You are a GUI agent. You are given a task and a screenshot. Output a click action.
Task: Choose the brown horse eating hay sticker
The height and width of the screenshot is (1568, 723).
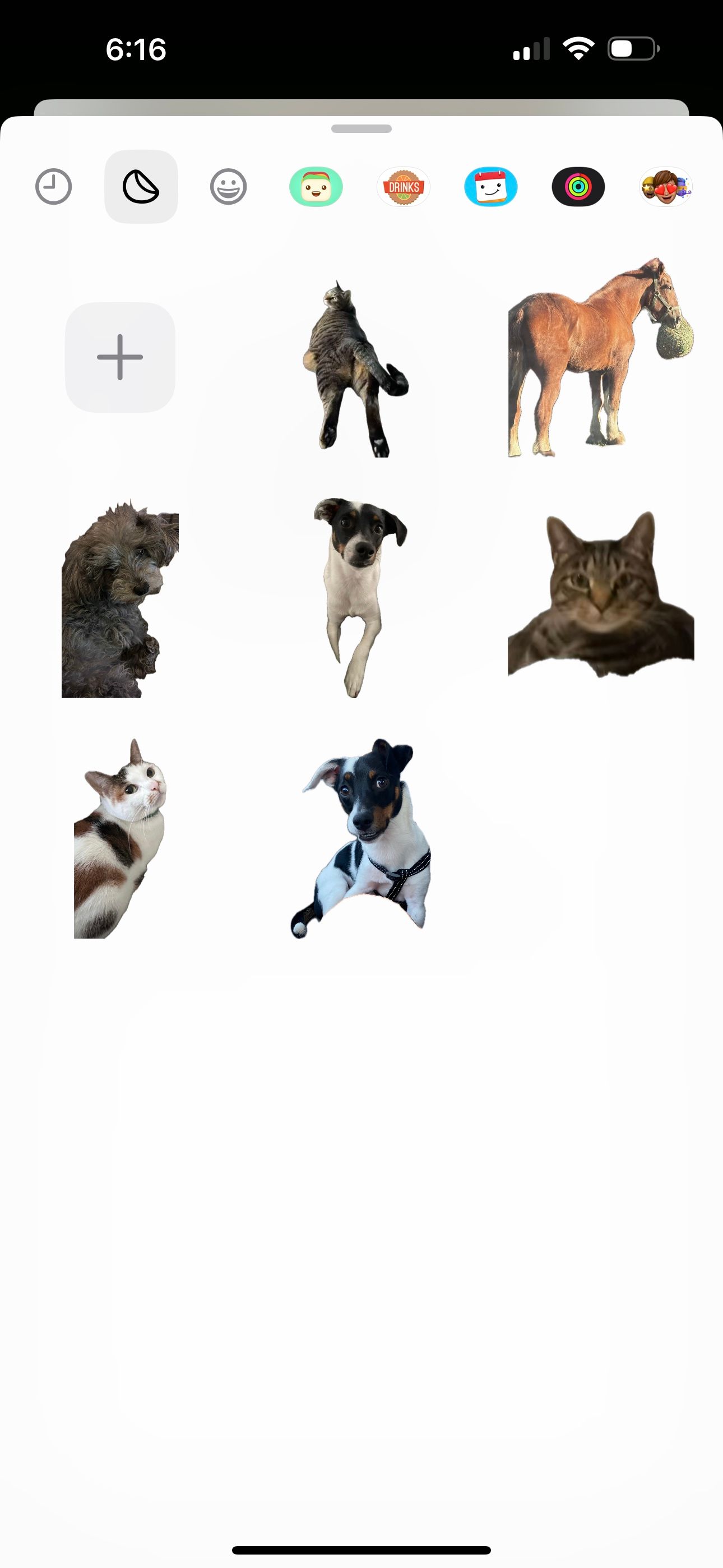[600, 359]
